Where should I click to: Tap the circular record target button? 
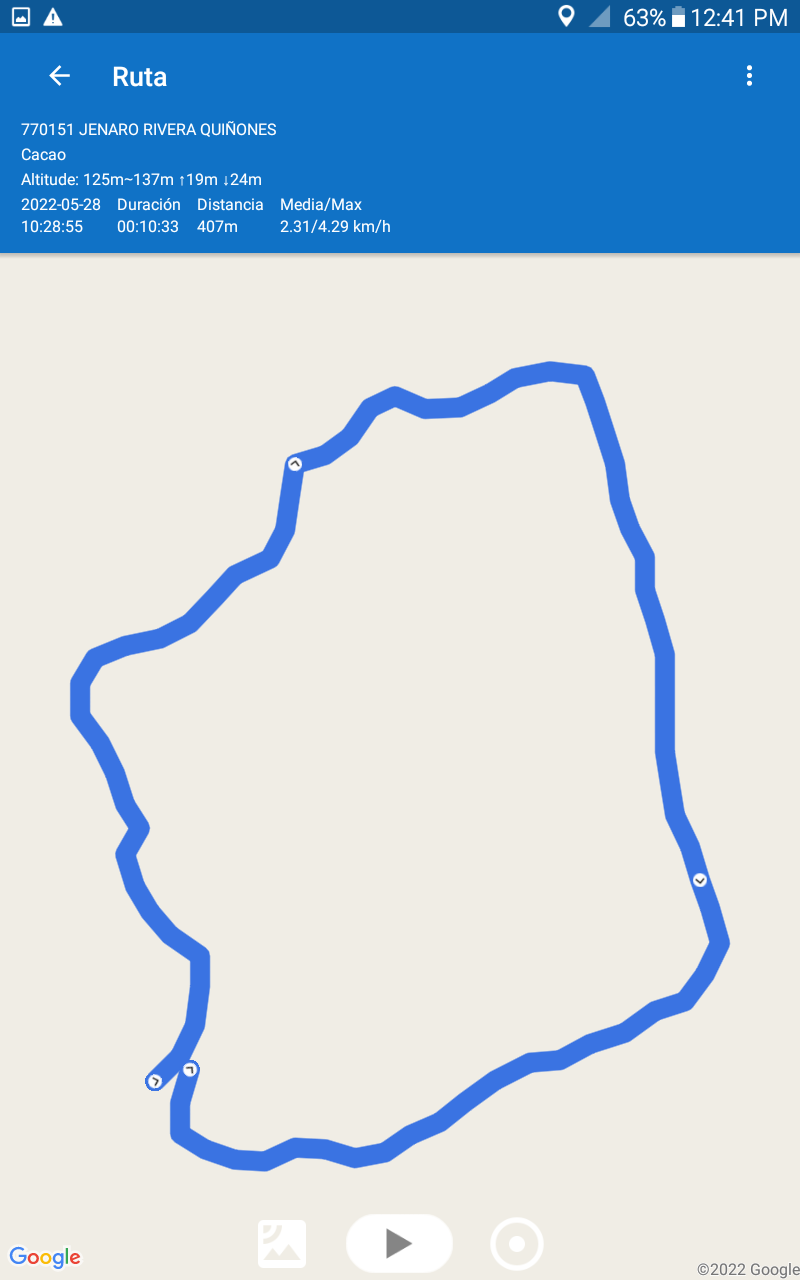tap(517, 1244)
